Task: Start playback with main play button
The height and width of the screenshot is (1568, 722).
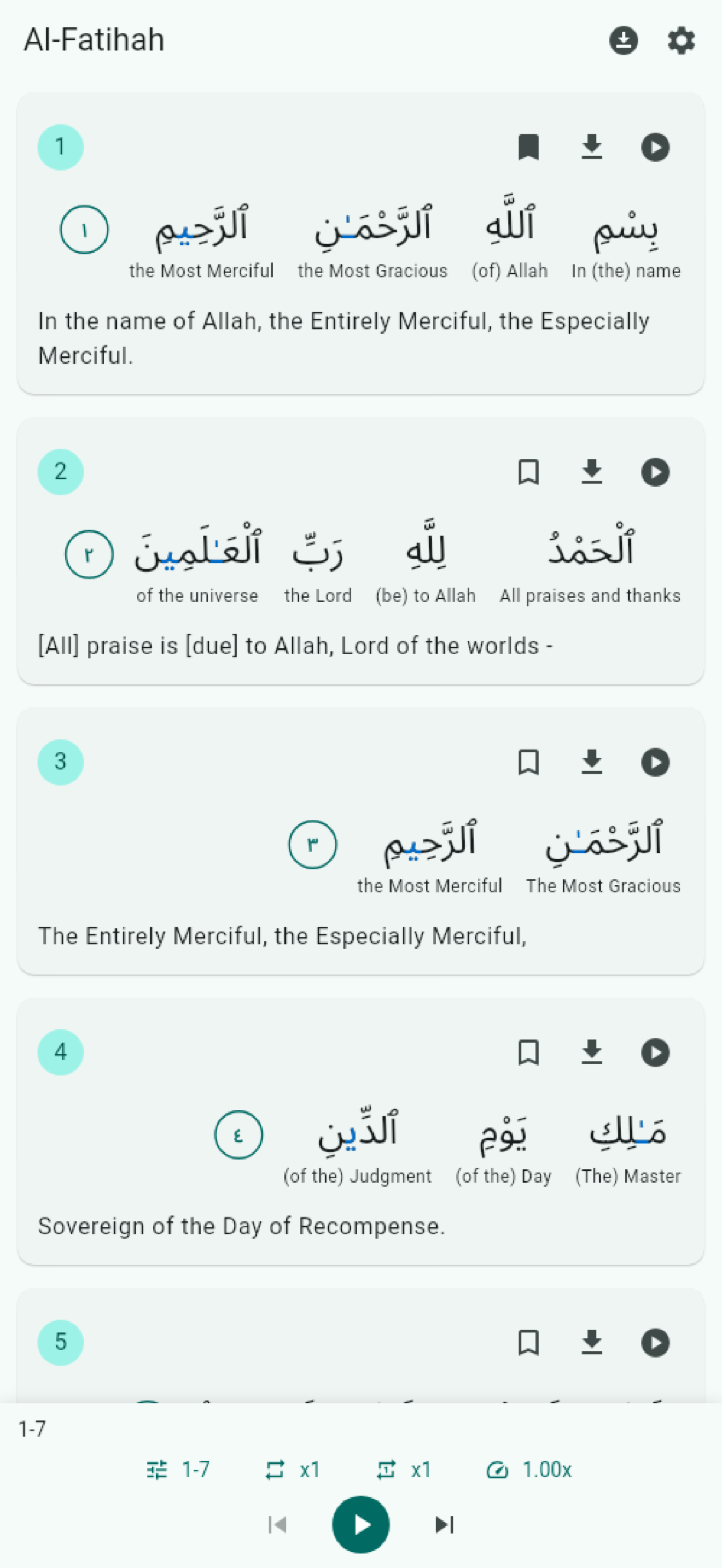Action: click(x=361, y=1525)
